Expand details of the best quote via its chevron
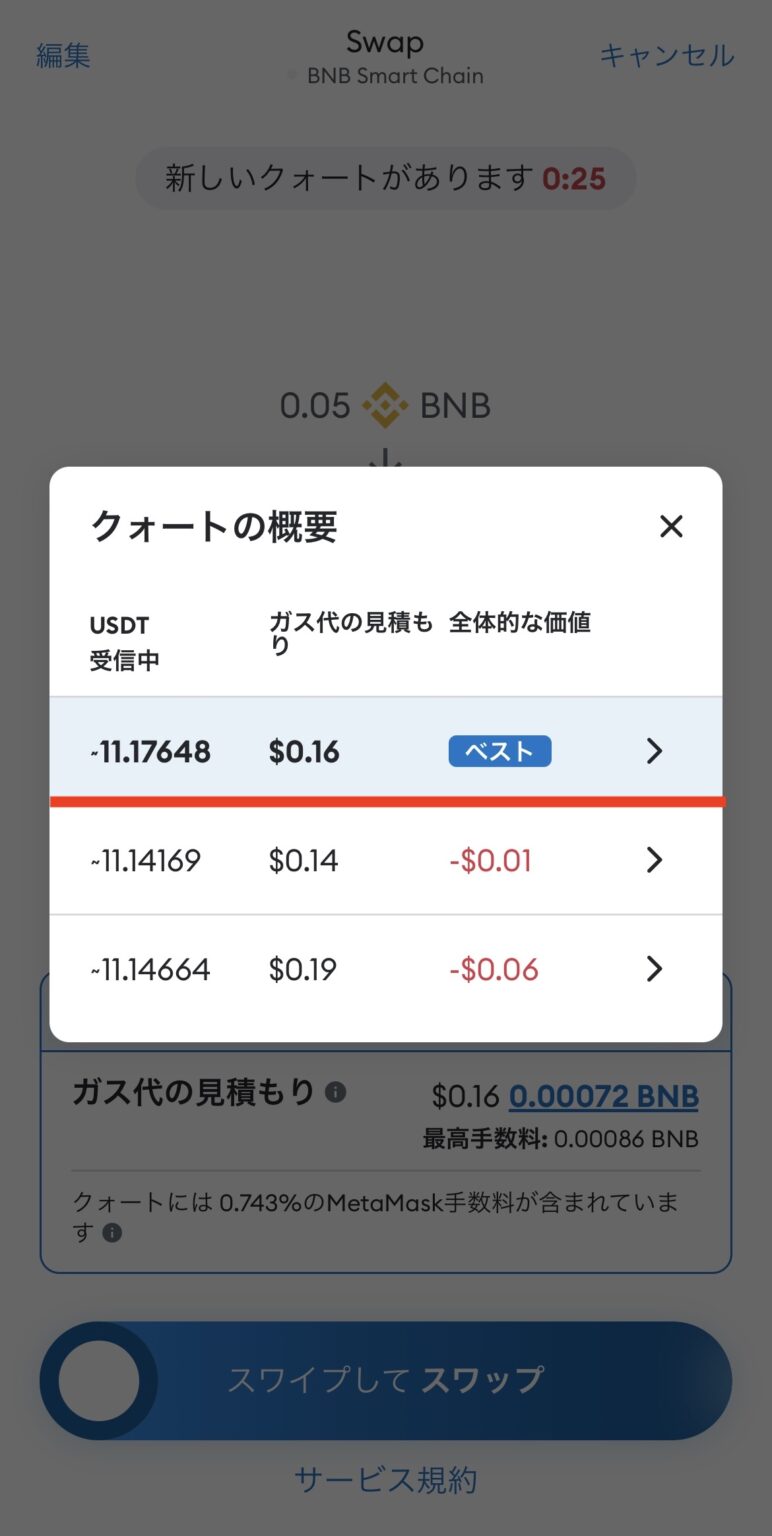Screen dimensions: 772x1536 point(654,751)
